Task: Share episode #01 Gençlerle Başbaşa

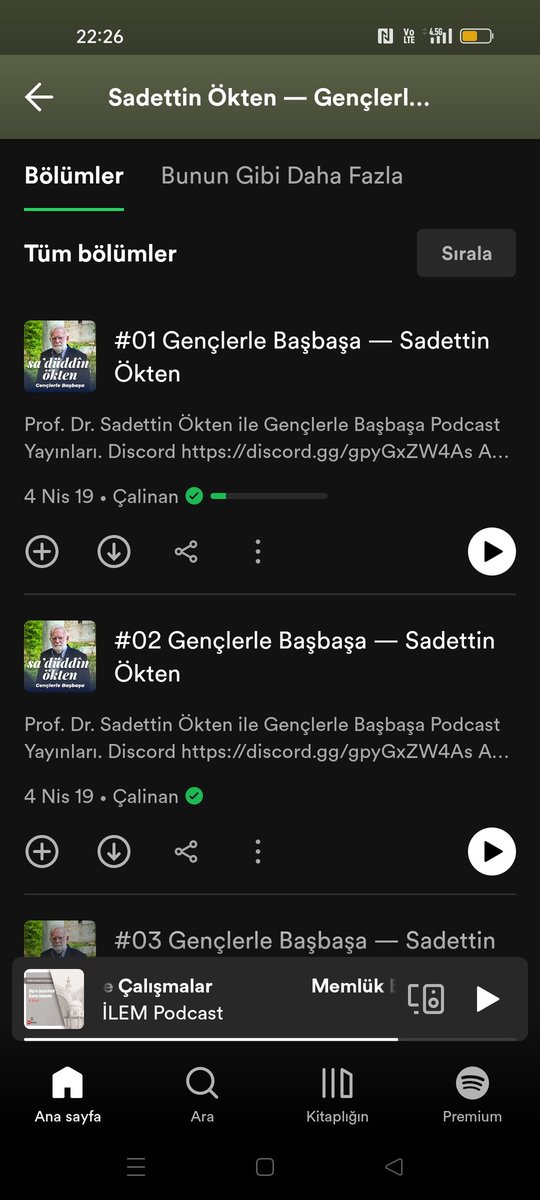Action: click(x=186, y=551)
